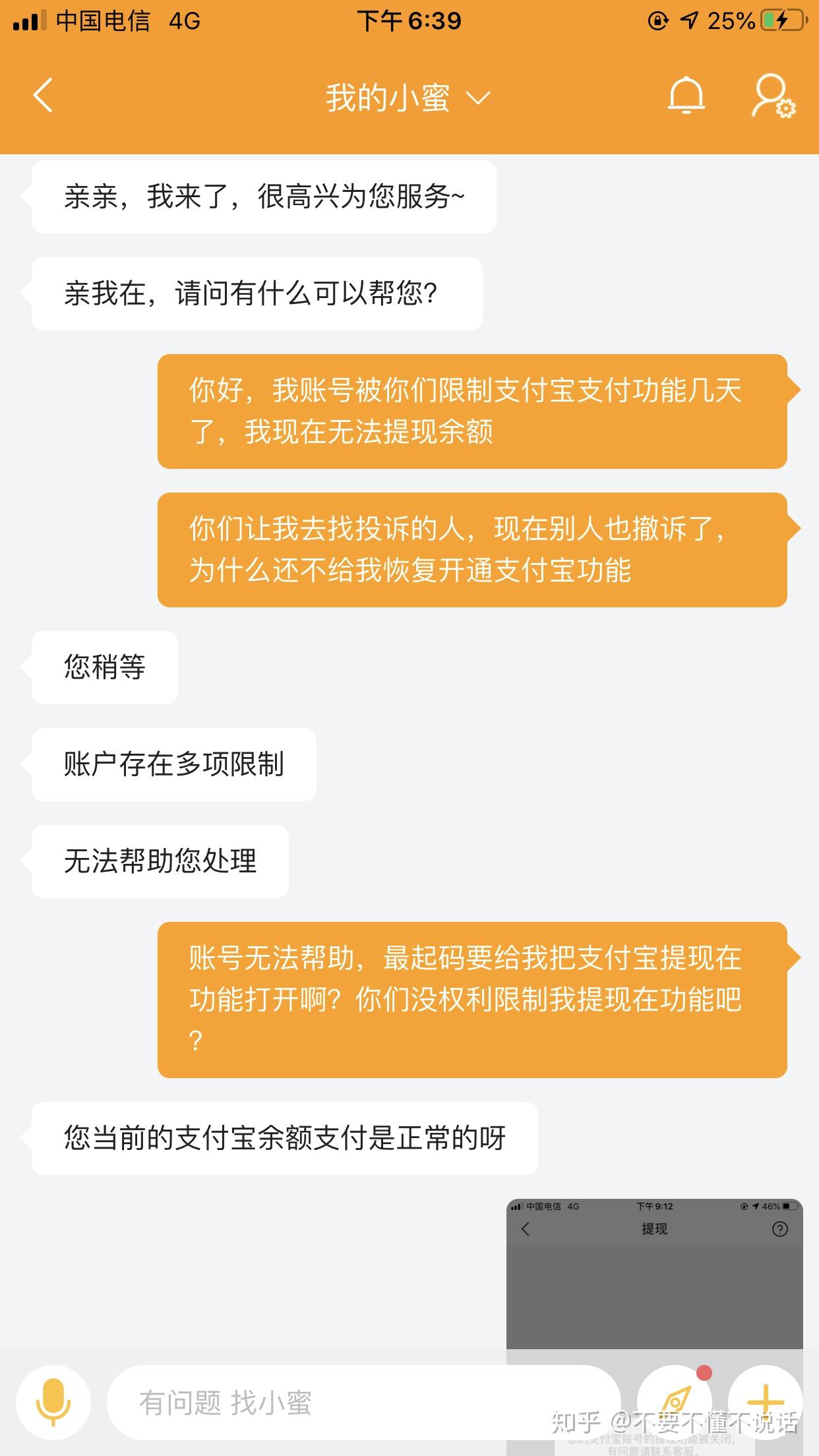Tap the 下午 6:39 clock in status bar

coord(409,22)
